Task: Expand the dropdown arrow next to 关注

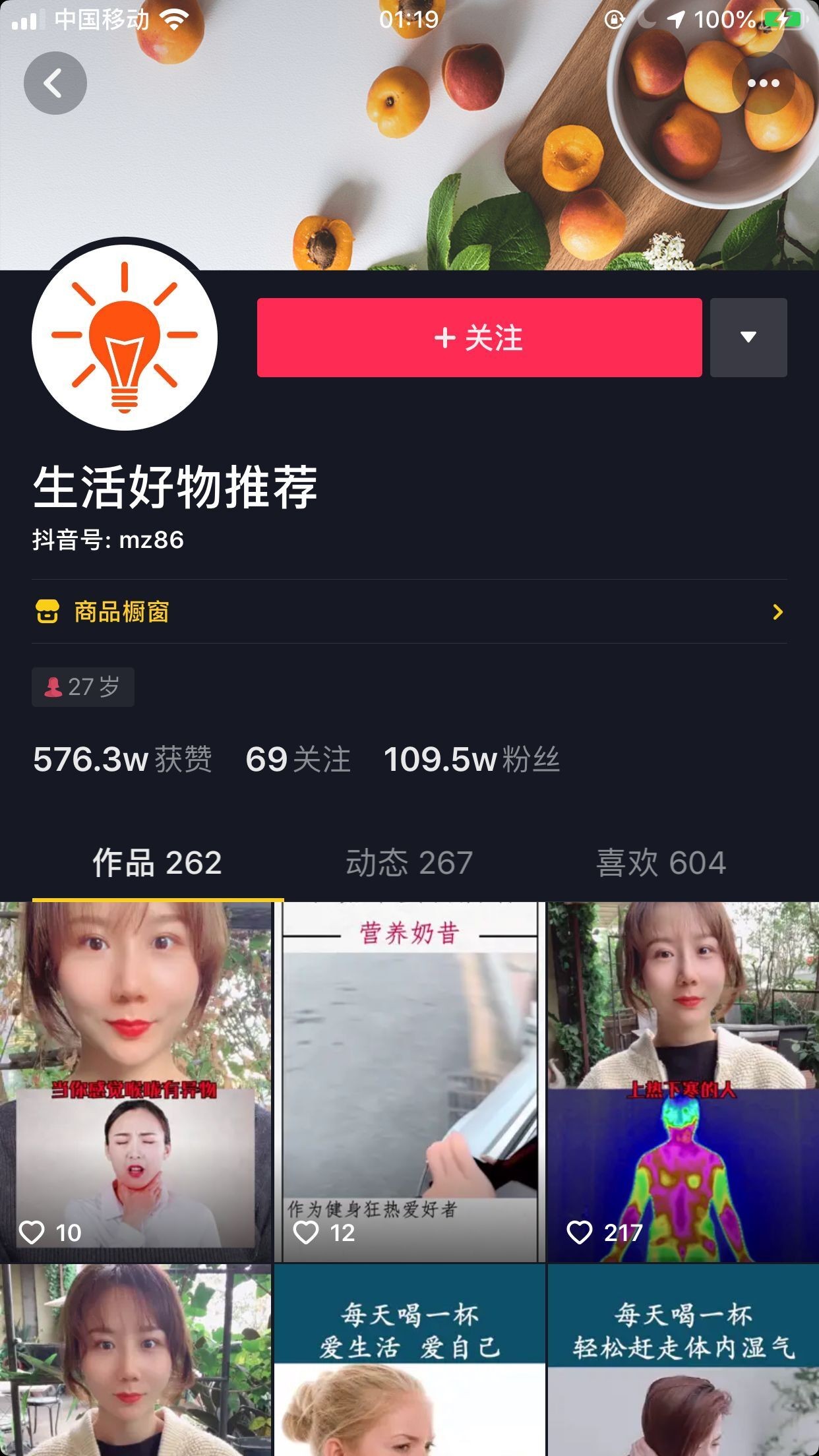Action: click(748, 338)
